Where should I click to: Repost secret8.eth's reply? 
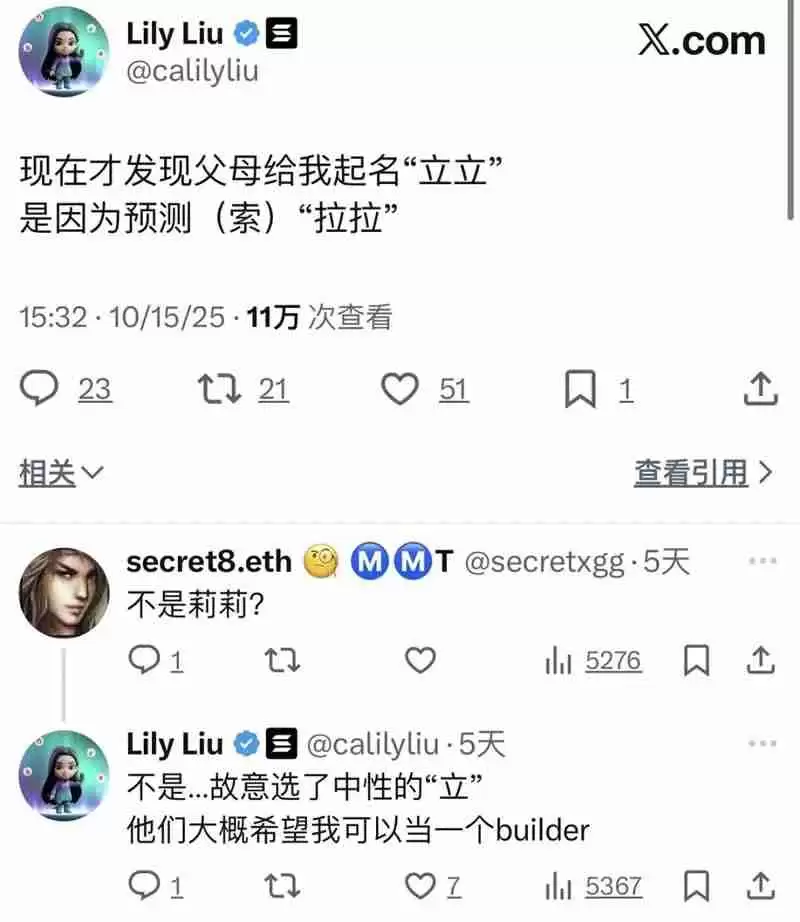(284, 660)
